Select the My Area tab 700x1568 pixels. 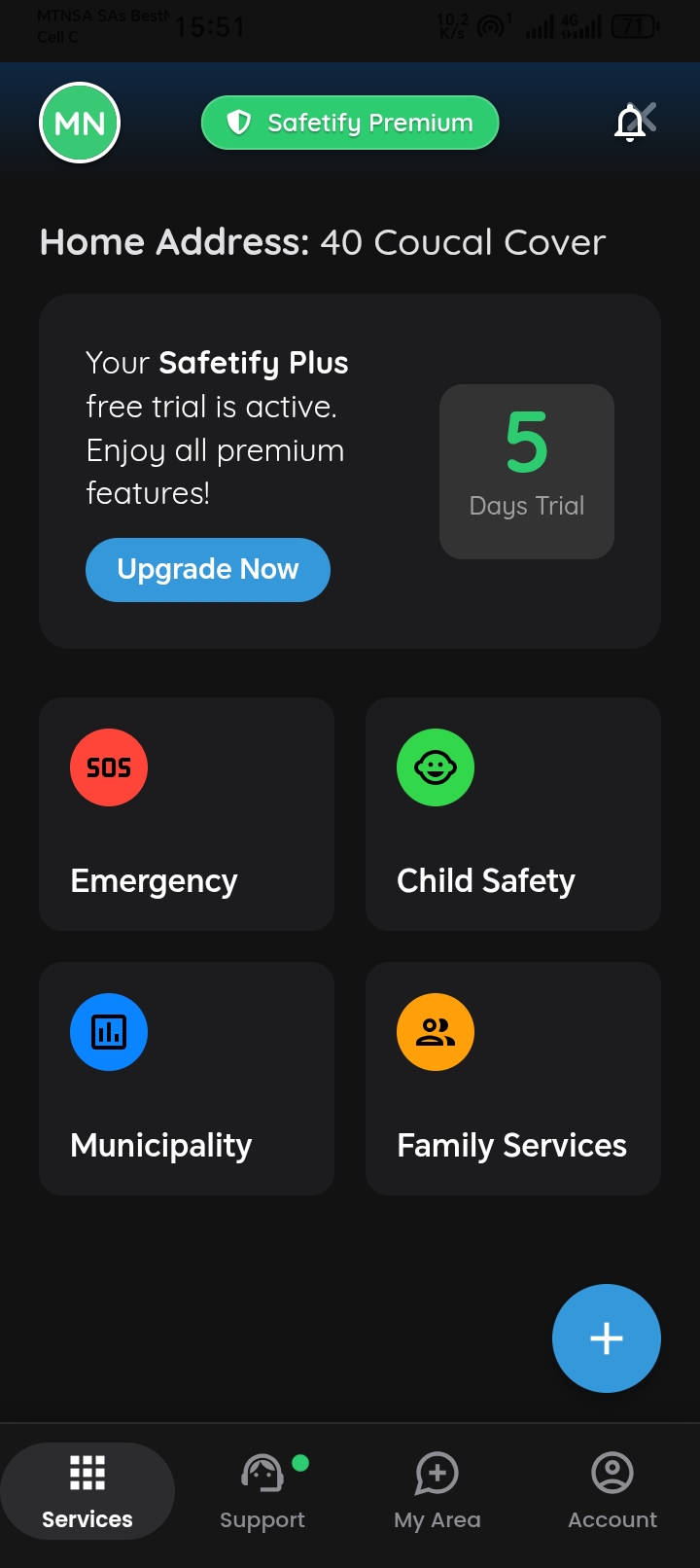click(437, 1491)
